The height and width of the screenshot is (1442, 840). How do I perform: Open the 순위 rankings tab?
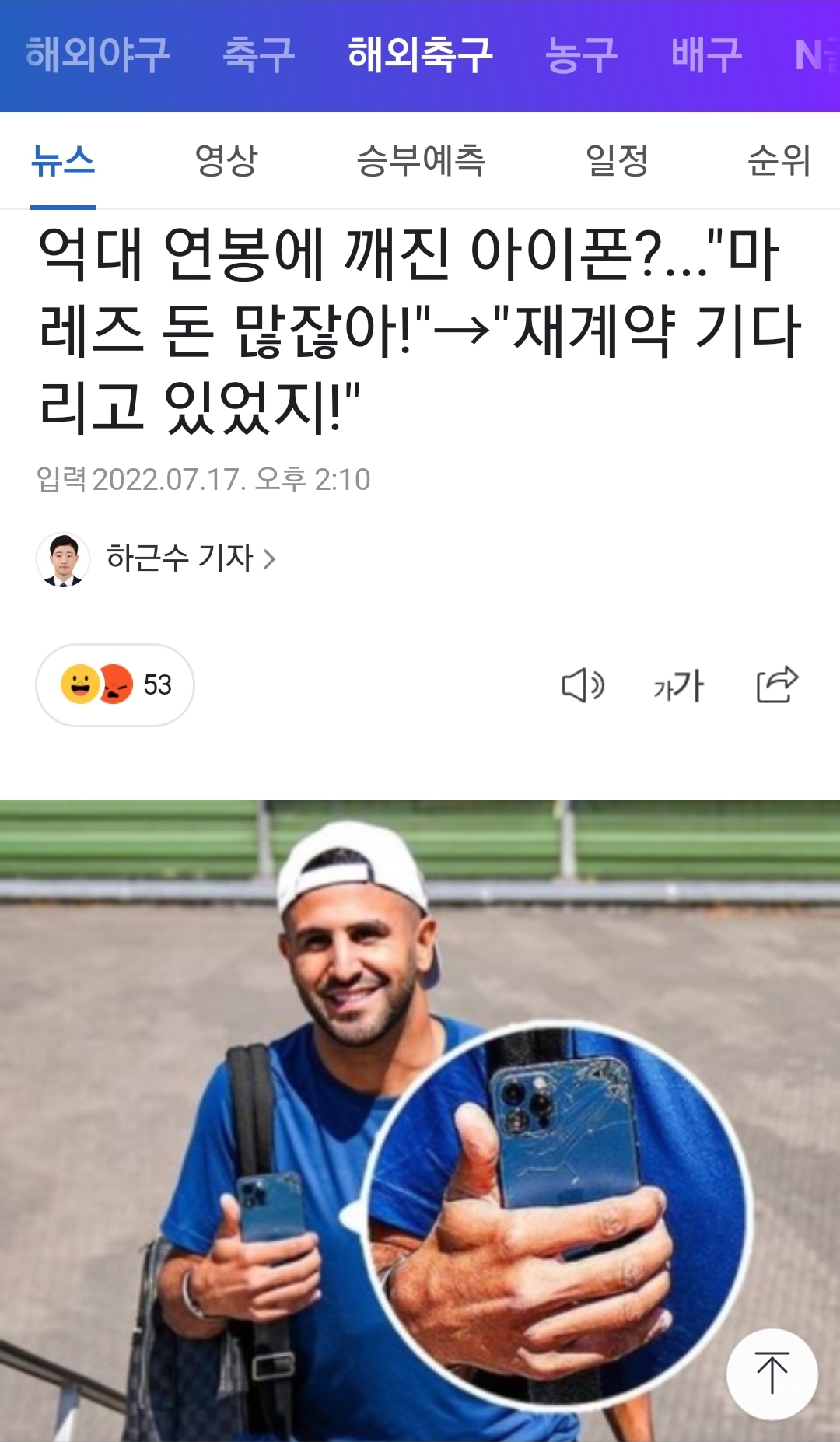coord(779,161)
